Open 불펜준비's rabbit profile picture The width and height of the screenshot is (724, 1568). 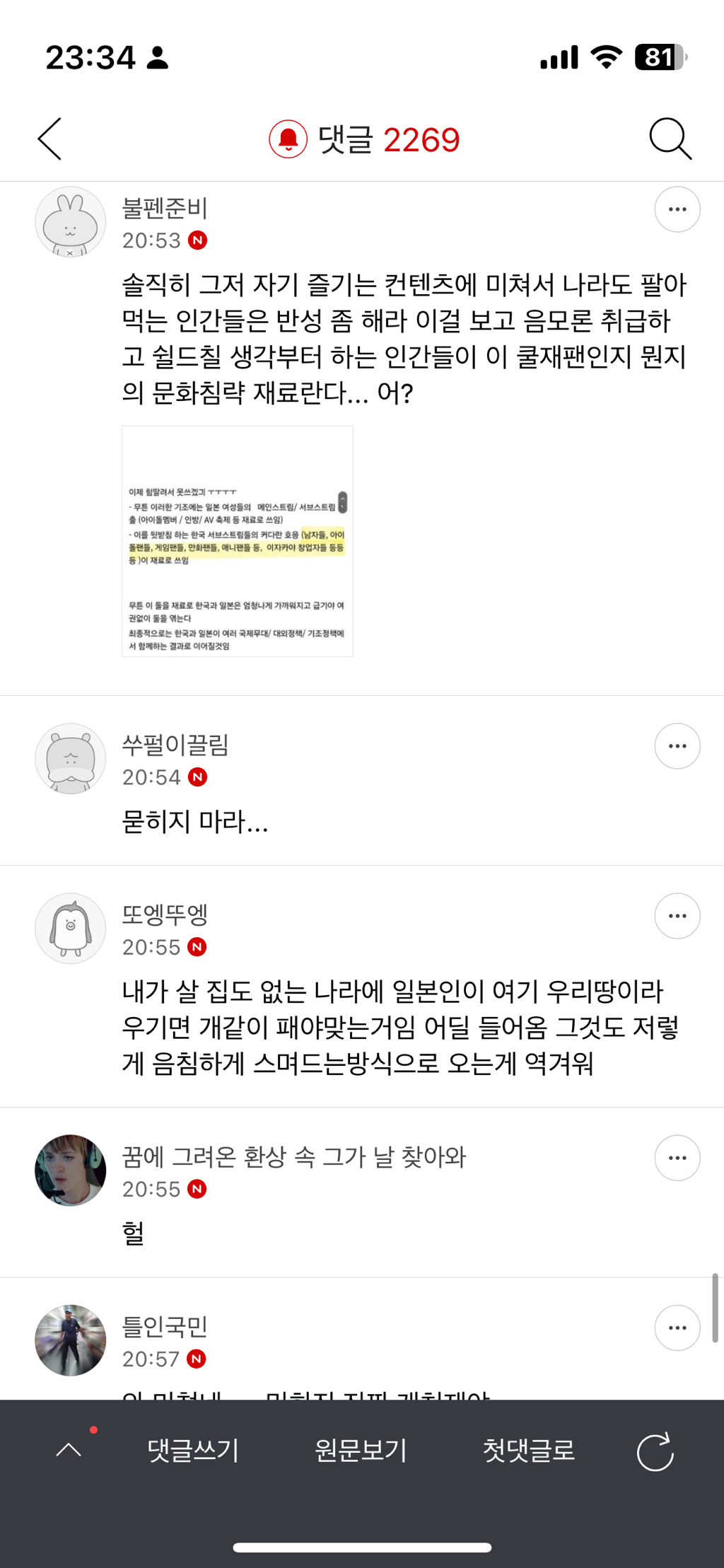[71, 222]
